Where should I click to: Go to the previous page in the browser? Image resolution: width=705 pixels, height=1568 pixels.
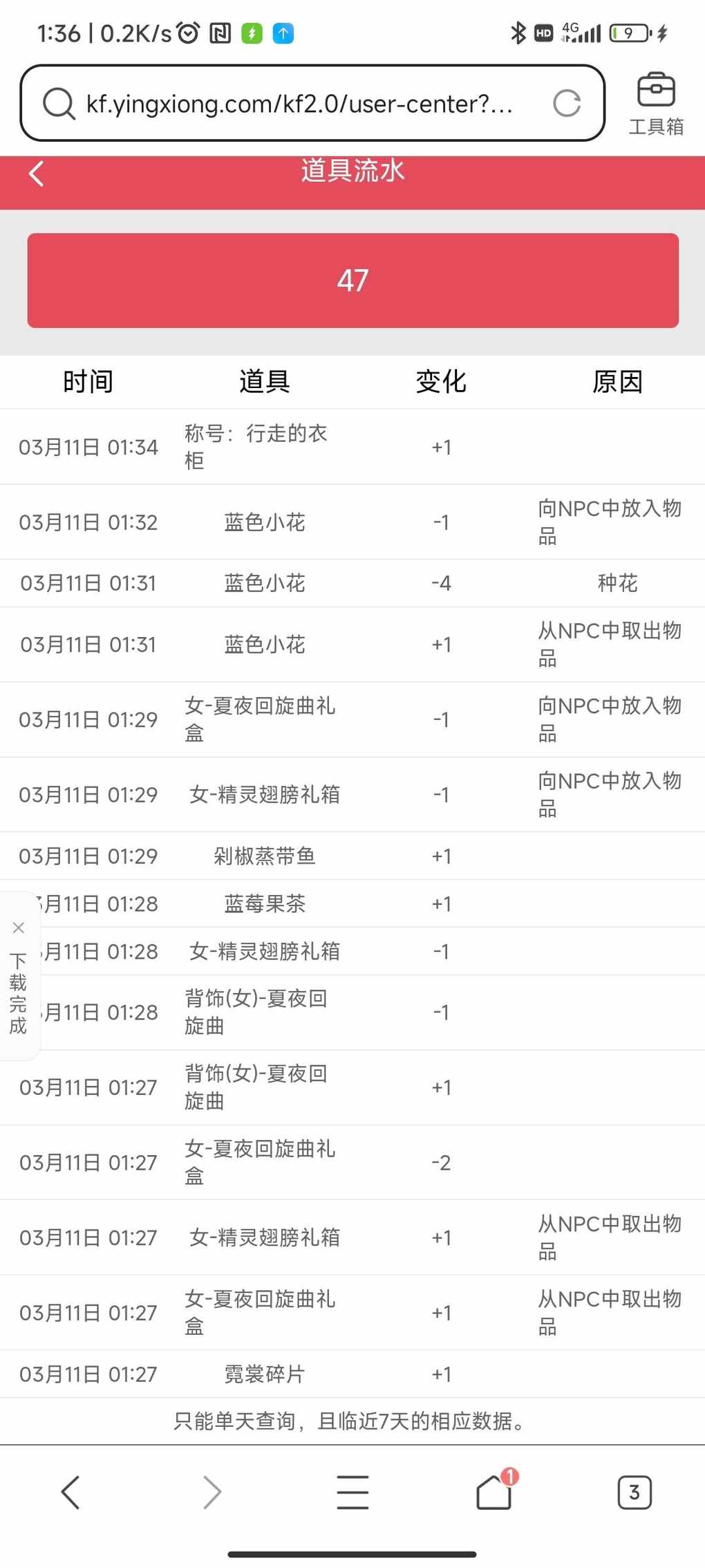70,1492
